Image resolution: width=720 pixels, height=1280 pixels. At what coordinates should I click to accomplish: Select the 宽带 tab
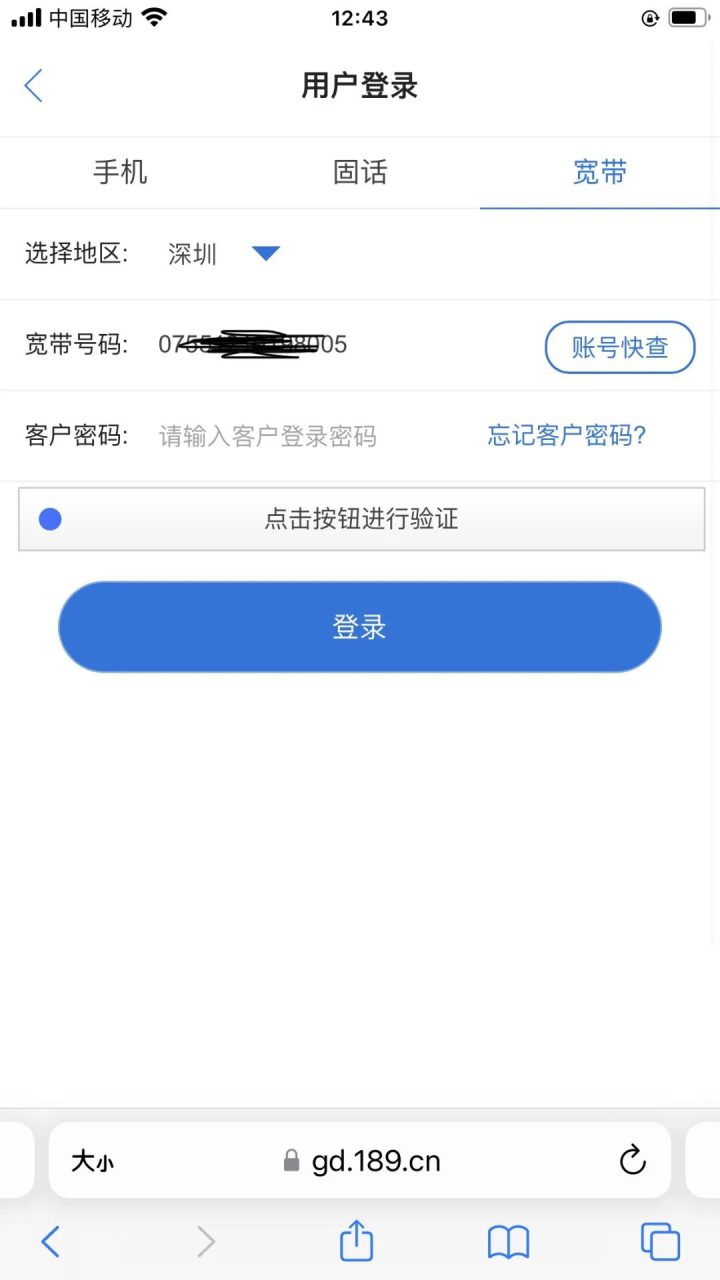[600, 172]
